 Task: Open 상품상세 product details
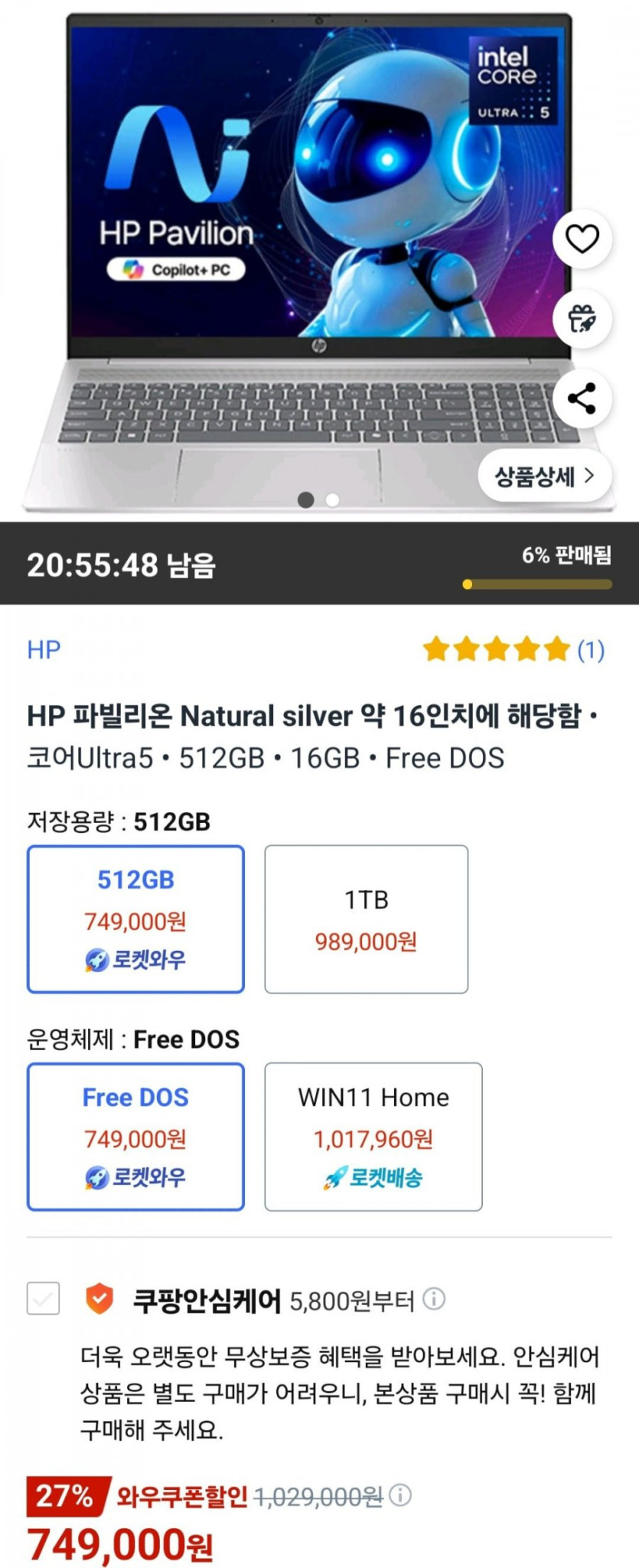pyautogui.click(x=545, y=477)
